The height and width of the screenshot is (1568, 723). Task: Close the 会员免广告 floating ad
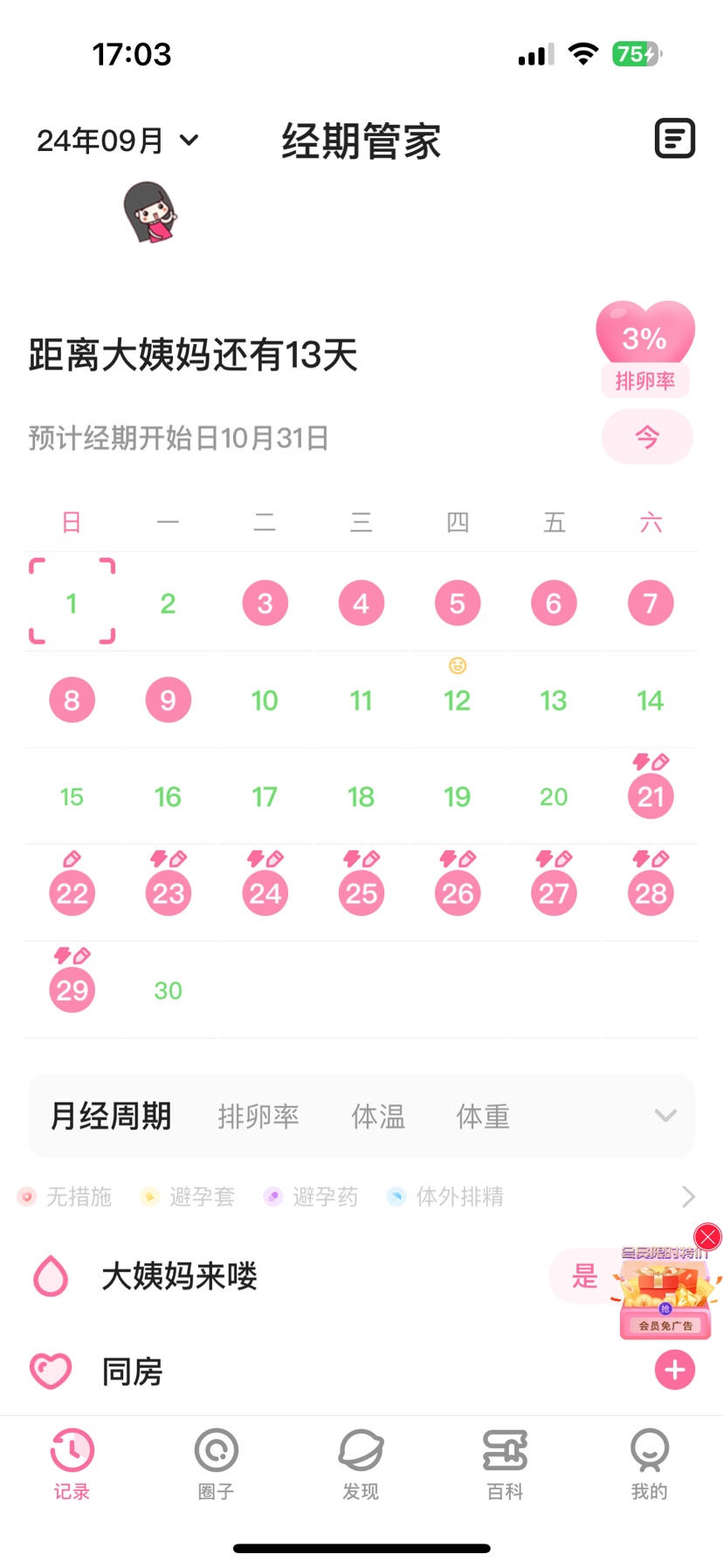(x=707, y=1236)
